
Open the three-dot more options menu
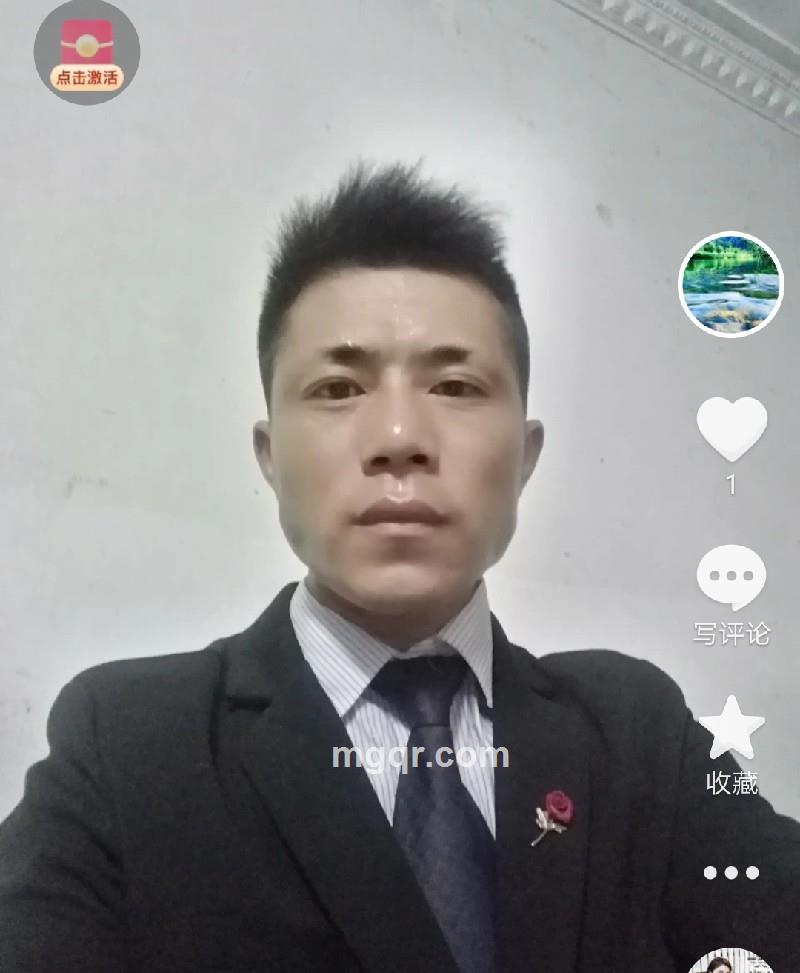click(x=731, y=872)
